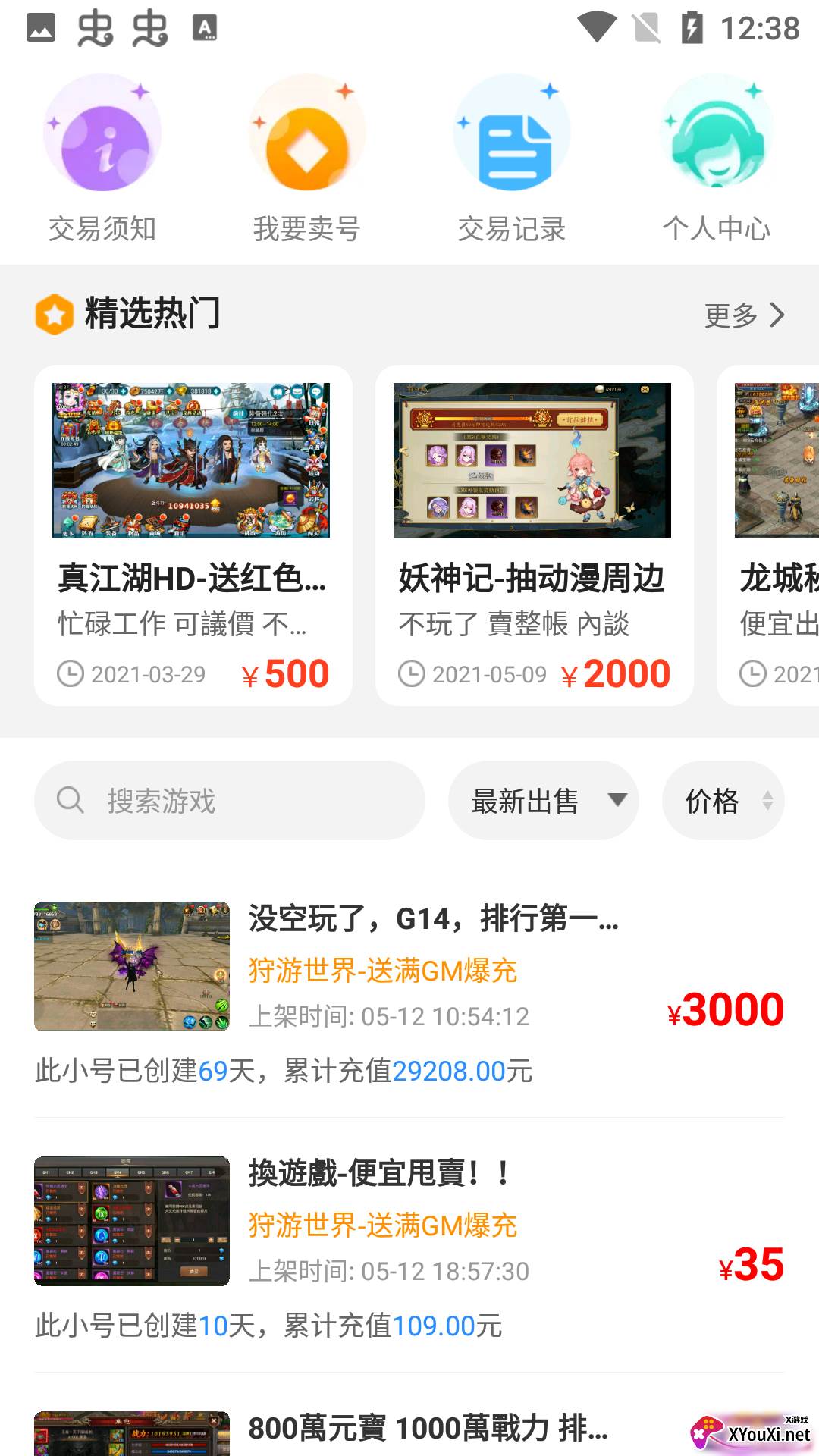Go to 个人中心 personal center
Image resolution: width=819 pixels, height=1456 pixels.
point(717,159)
